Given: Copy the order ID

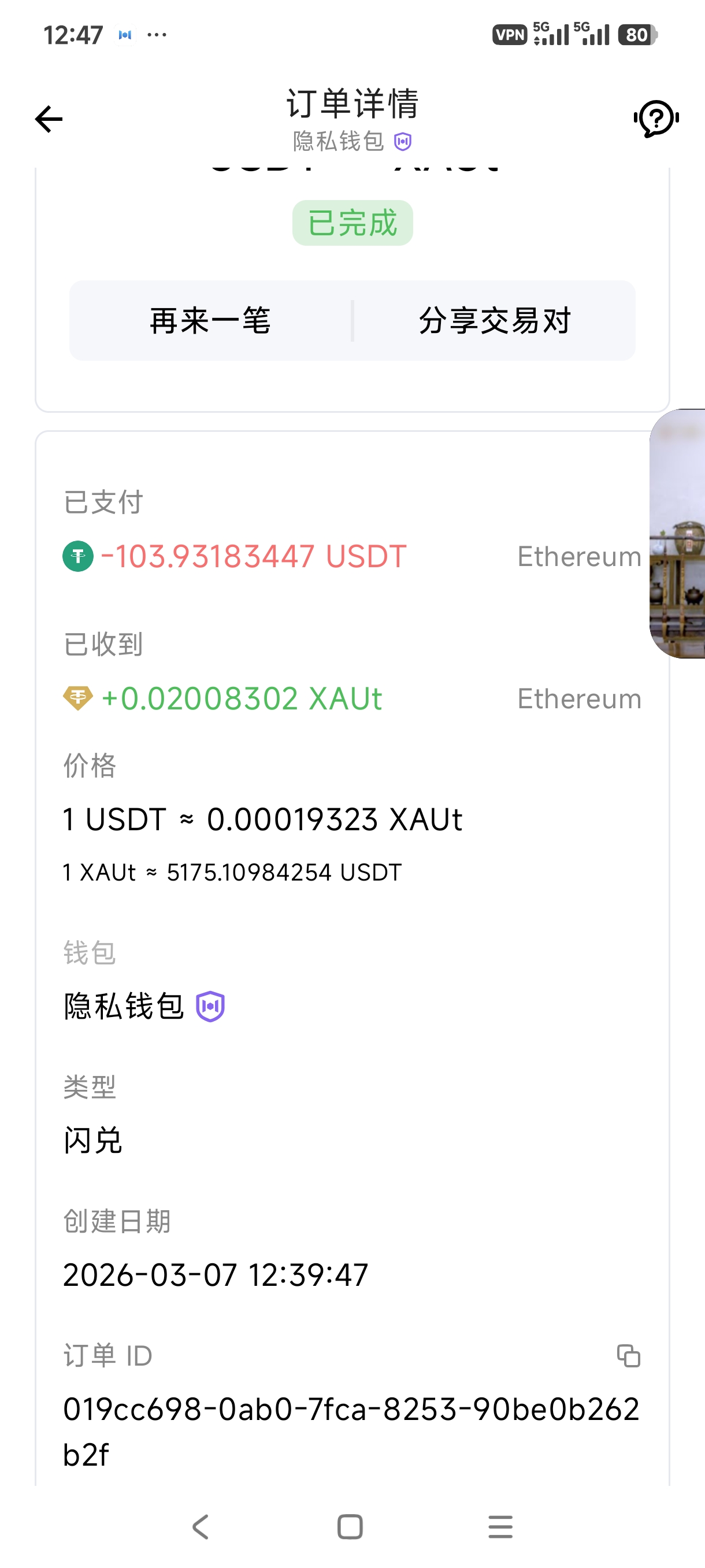Looking at the screenshot, I should click(628, 1356).
